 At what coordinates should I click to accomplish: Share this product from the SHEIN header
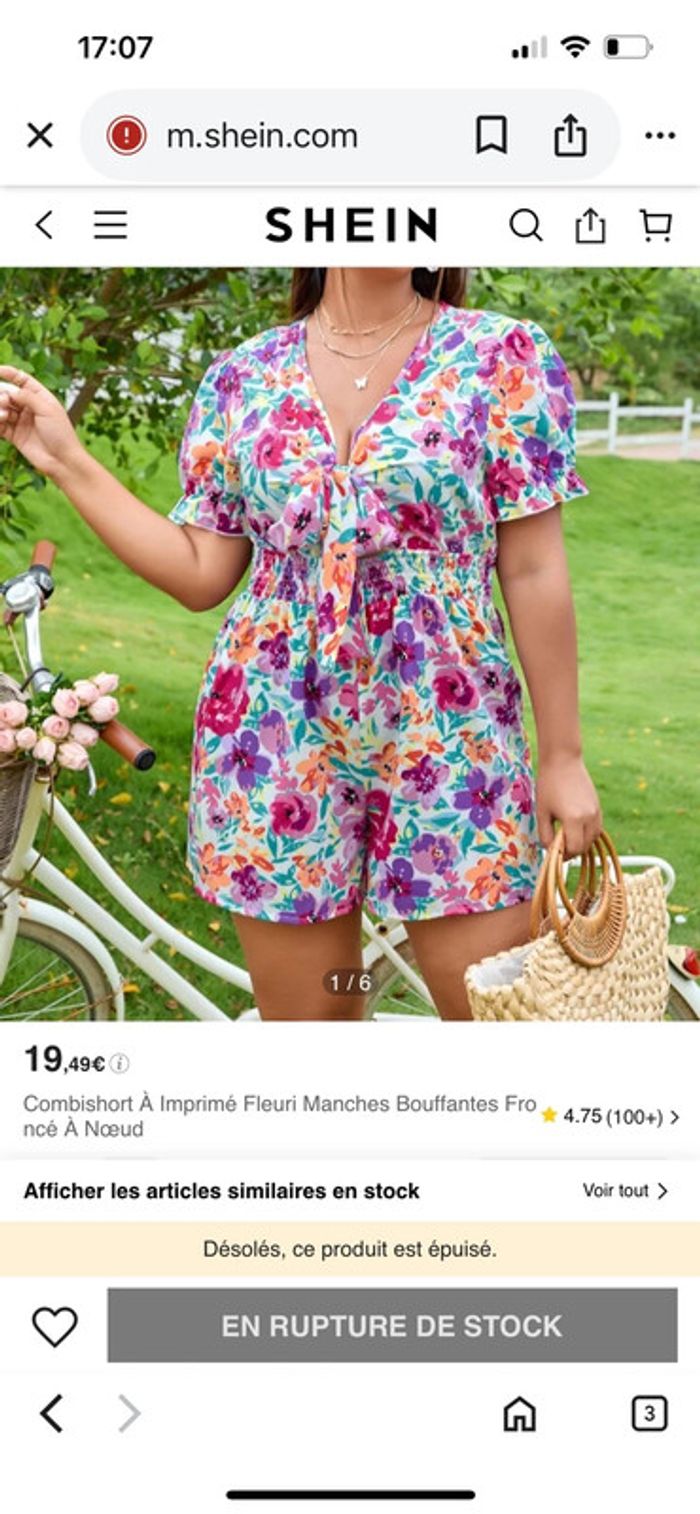(x=590, y=225)
